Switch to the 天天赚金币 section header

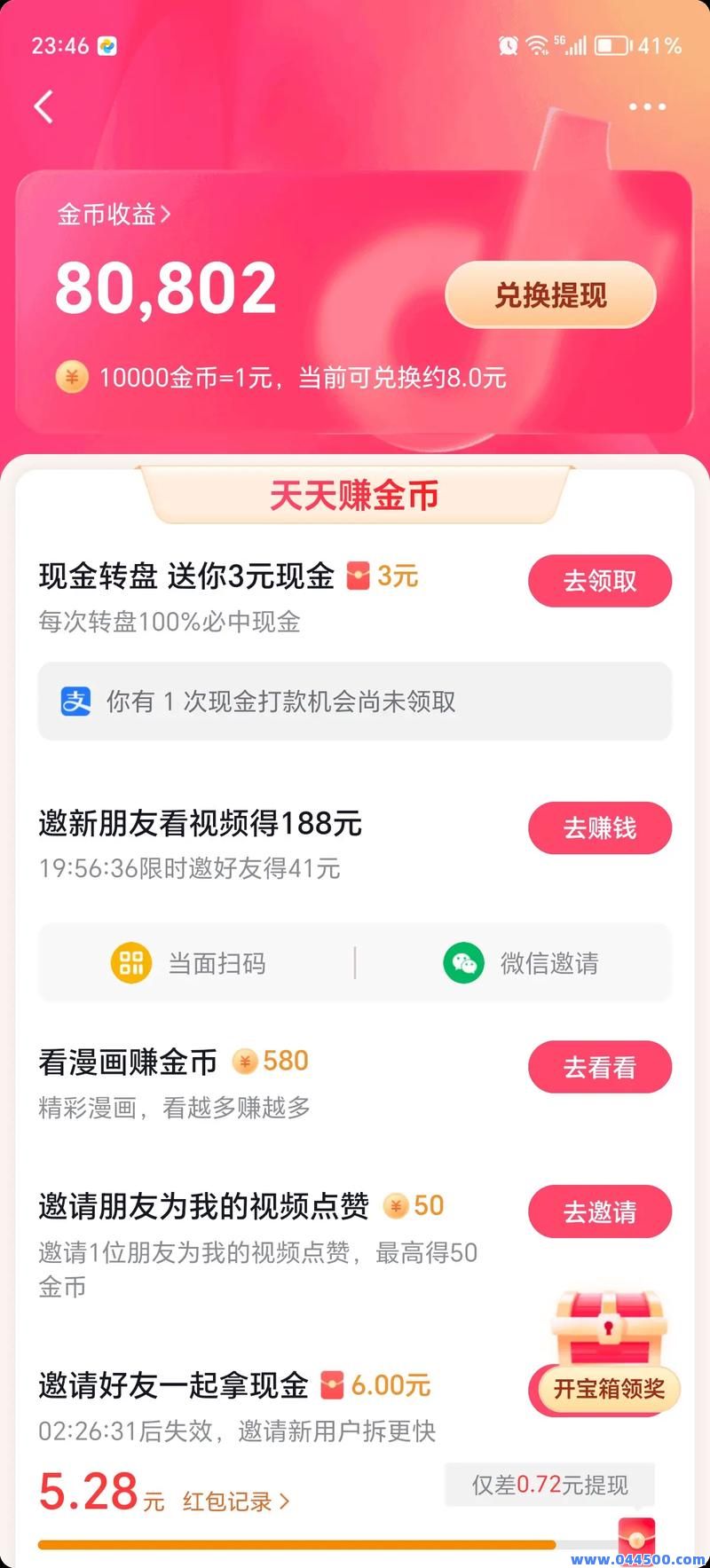pyautogui.click(x=354, y=496)
